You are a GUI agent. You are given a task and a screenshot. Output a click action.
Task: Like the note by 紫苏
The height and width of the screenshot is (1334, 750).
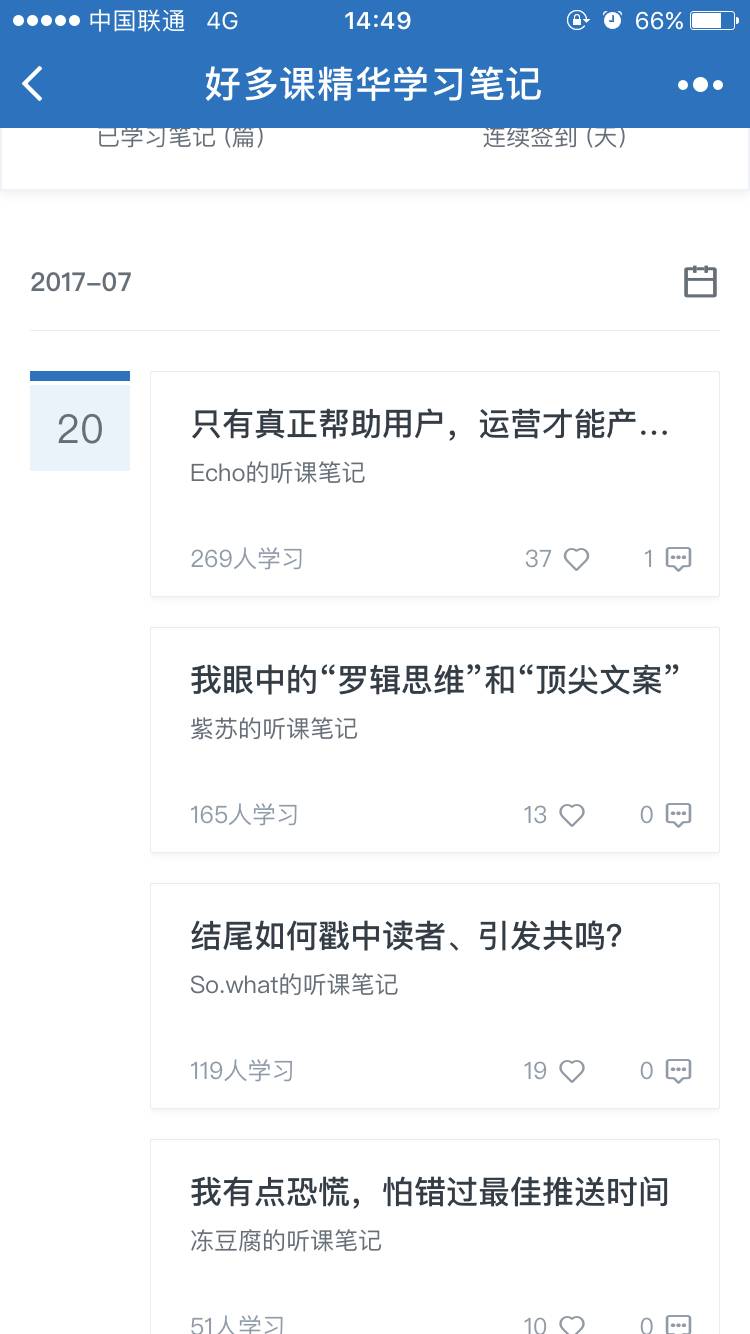(x=572, y=815)
